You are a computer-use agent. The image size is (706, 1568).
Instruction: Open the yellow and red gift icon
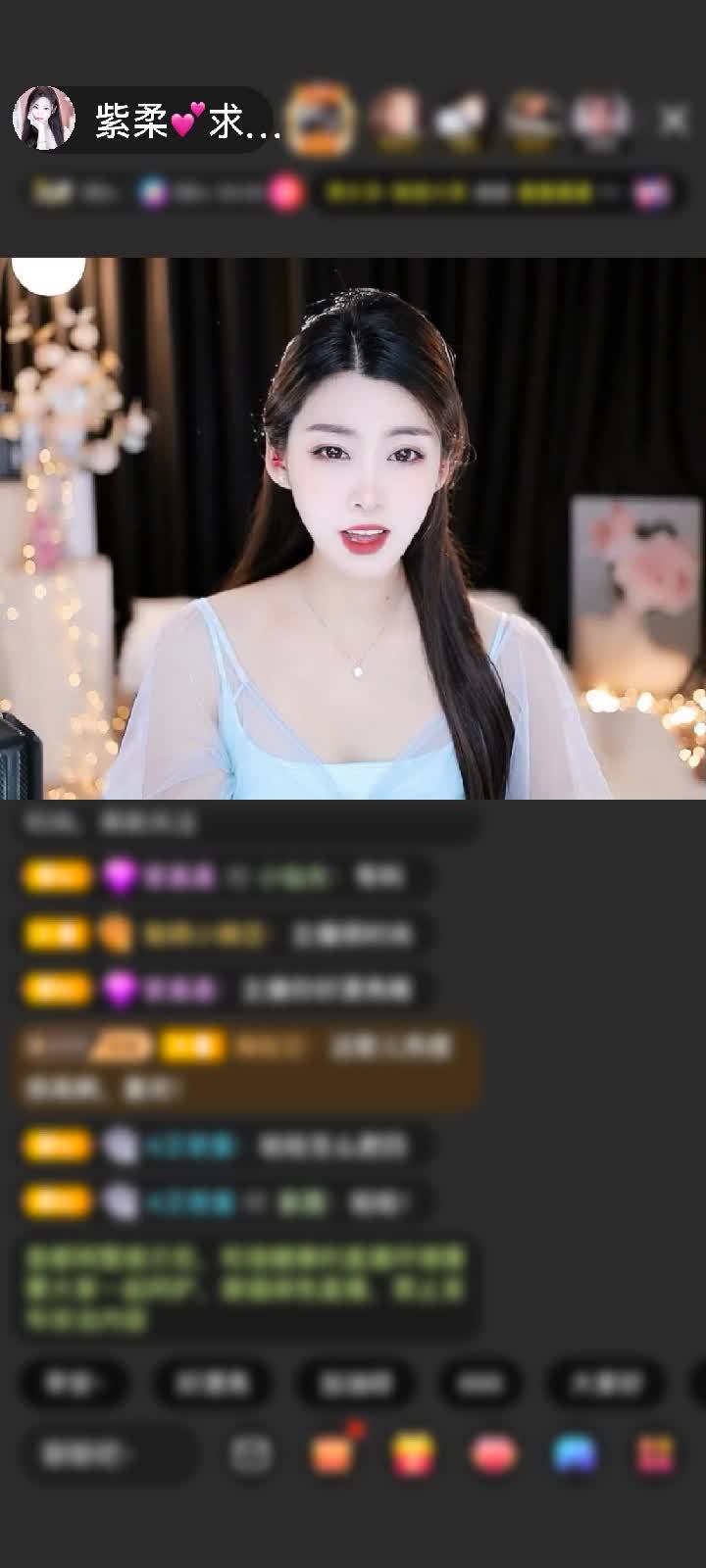(414, 1455)
